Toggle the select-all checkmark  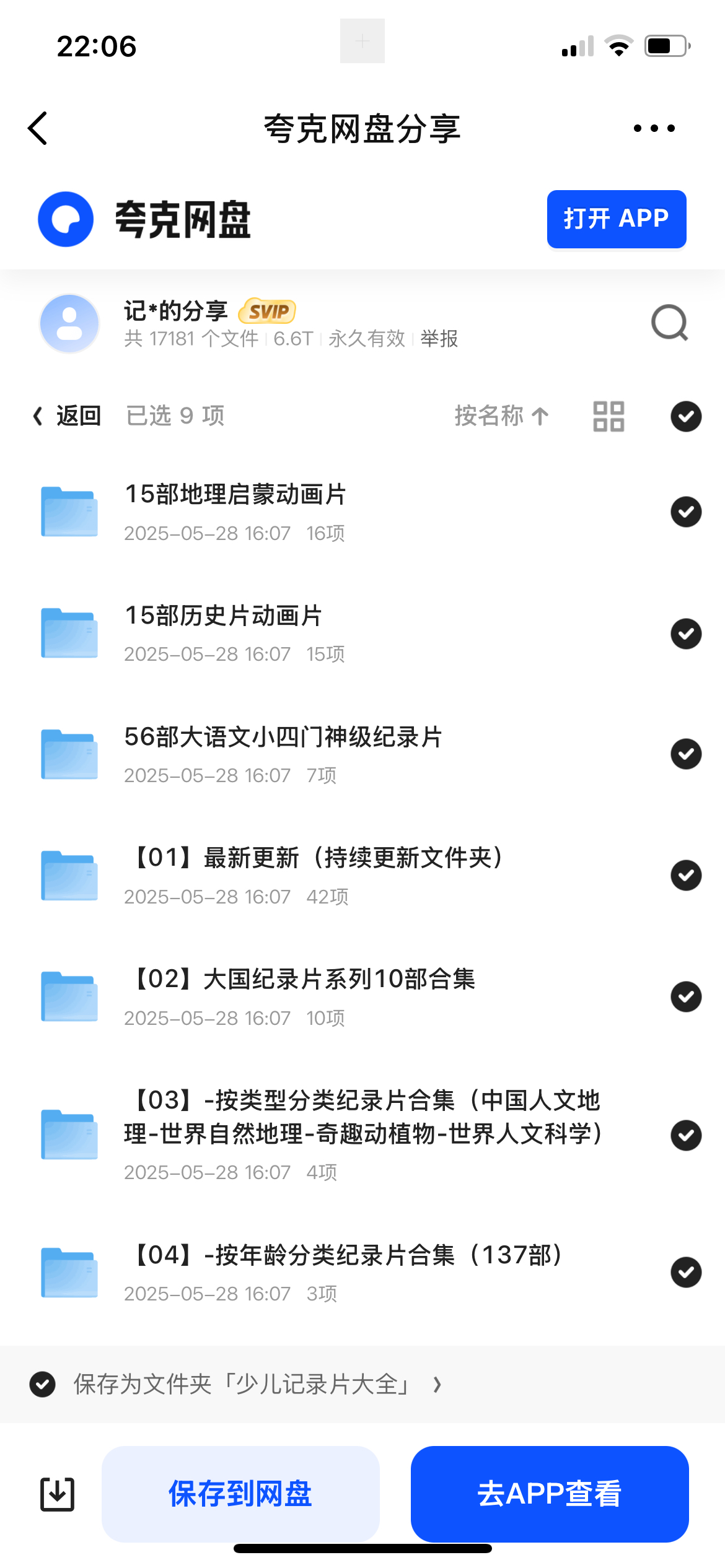click(x=686, y=416)
